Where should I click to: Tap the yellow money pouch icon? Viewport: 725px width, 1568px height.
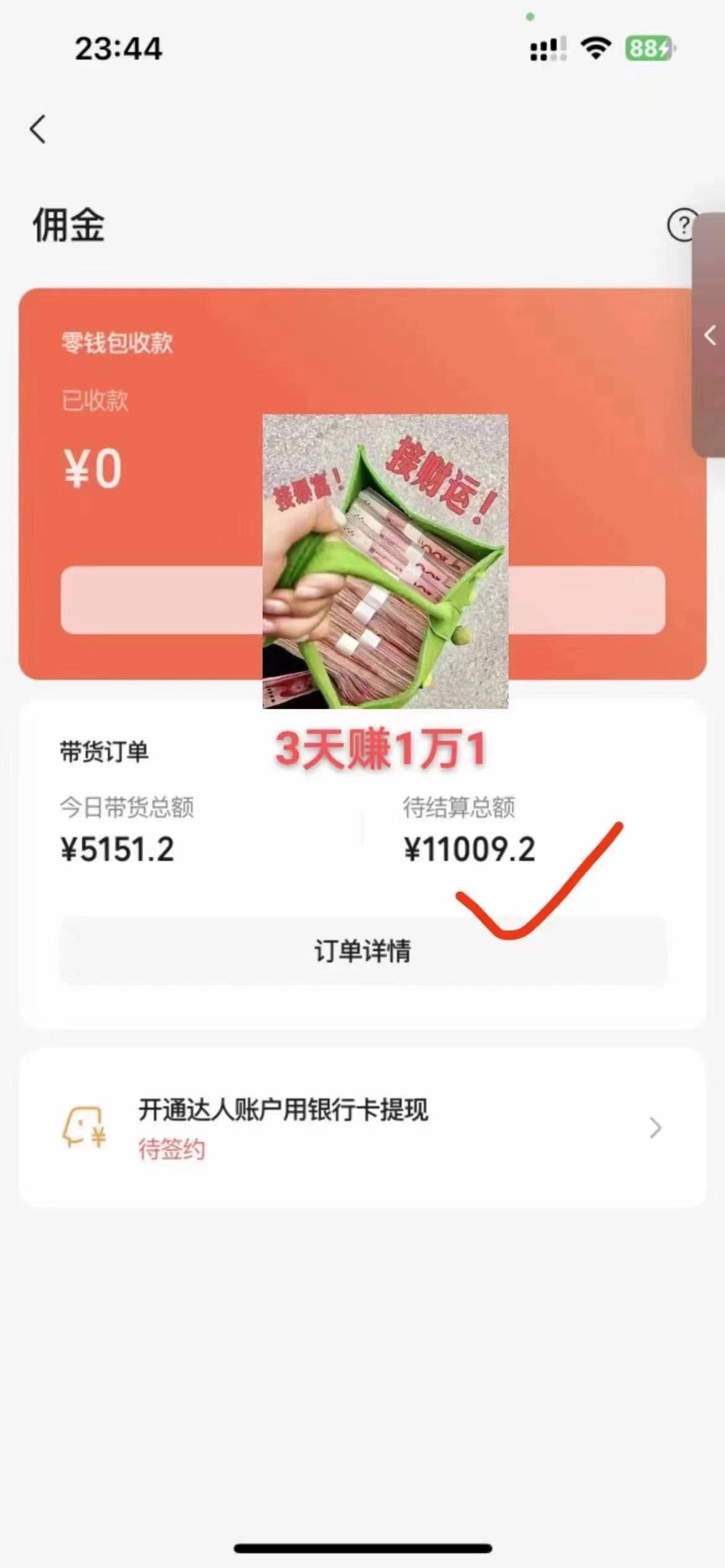[87, 1128]
